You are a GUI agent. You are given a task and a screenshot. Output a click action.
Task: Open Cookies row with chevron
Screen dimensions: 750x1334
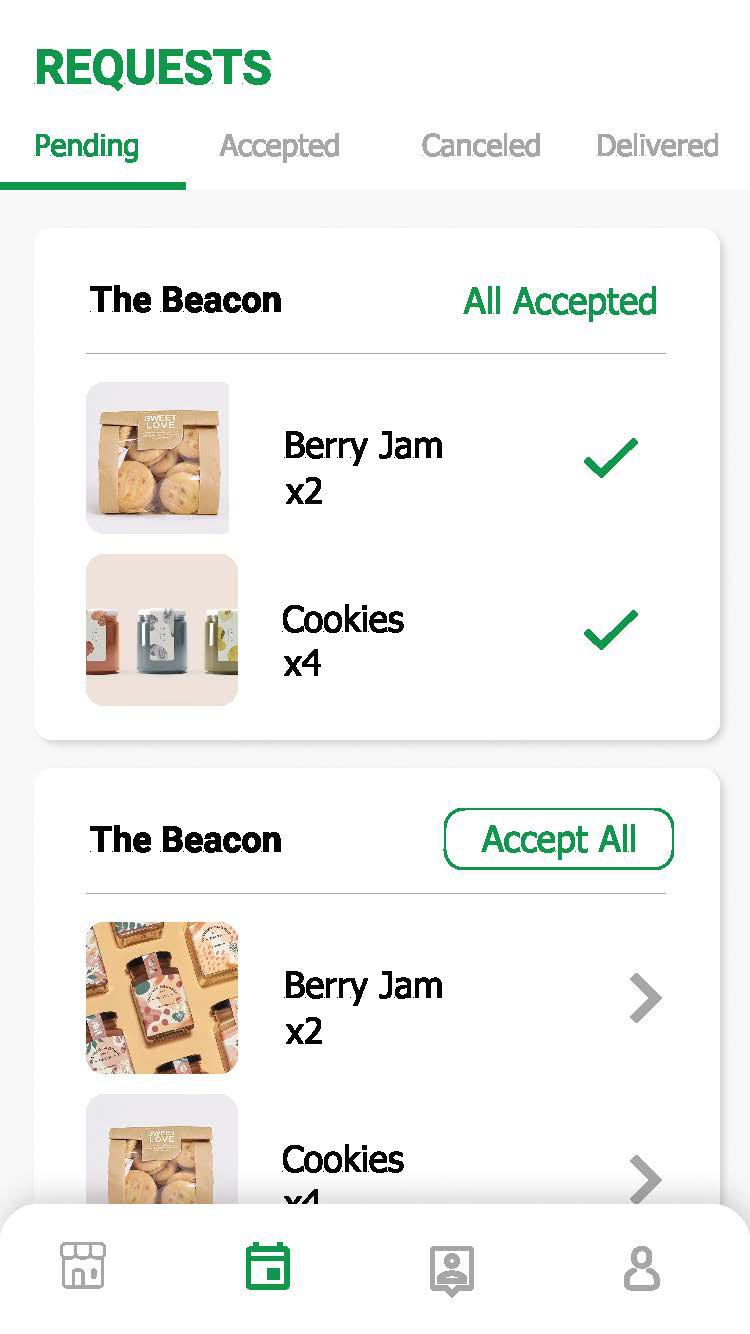click(x=376, y=1160)
